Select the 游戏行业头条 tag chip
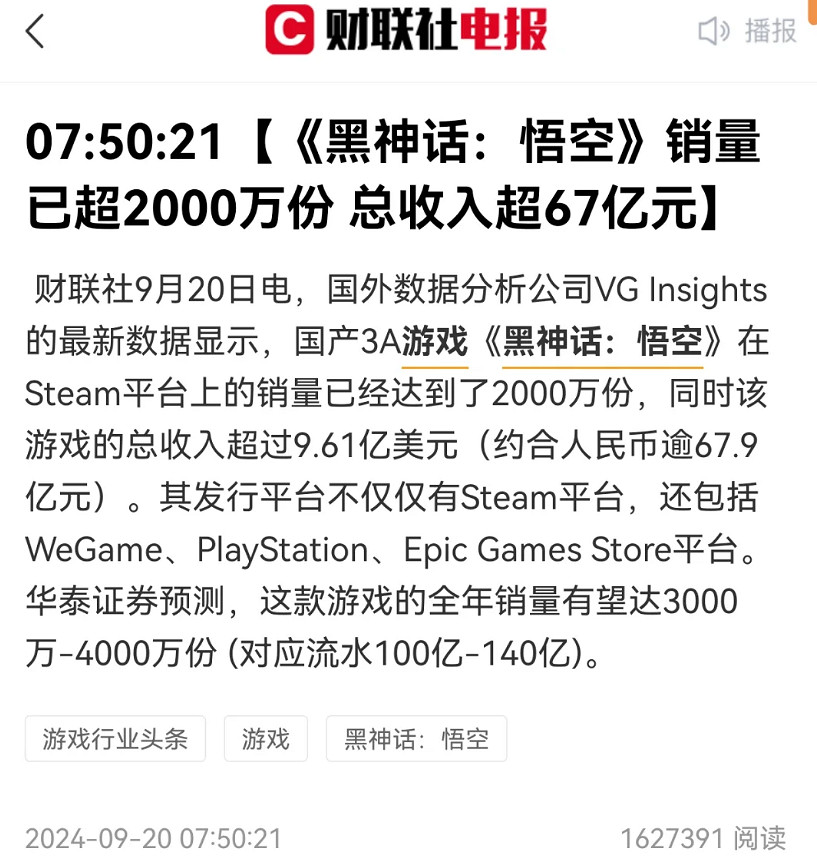The image size is (817, 857). (115, 739)
